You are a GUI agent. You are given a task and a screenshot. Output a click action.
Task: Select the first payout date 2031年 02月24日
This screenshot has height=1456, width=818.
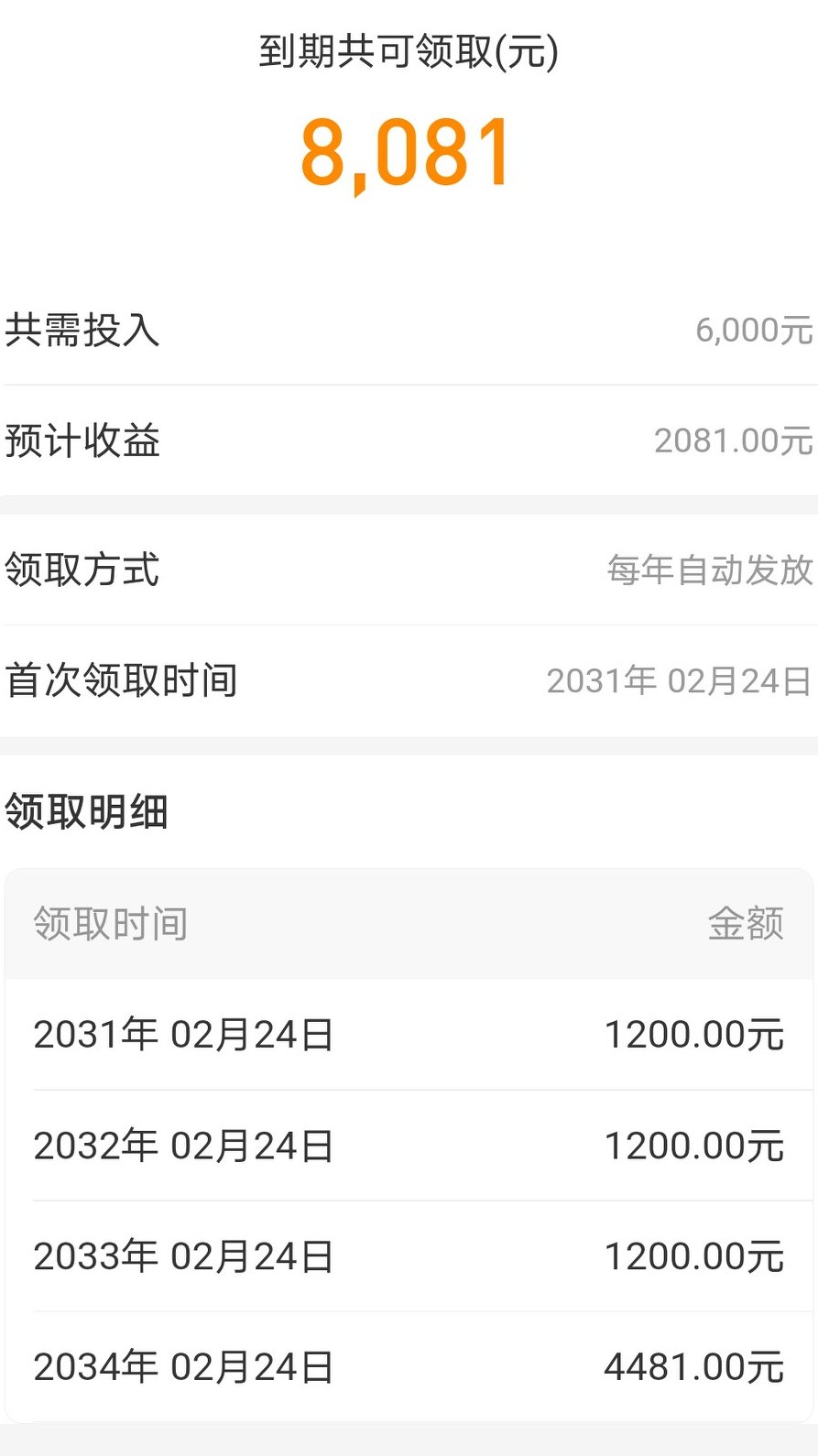coord(678,680)
